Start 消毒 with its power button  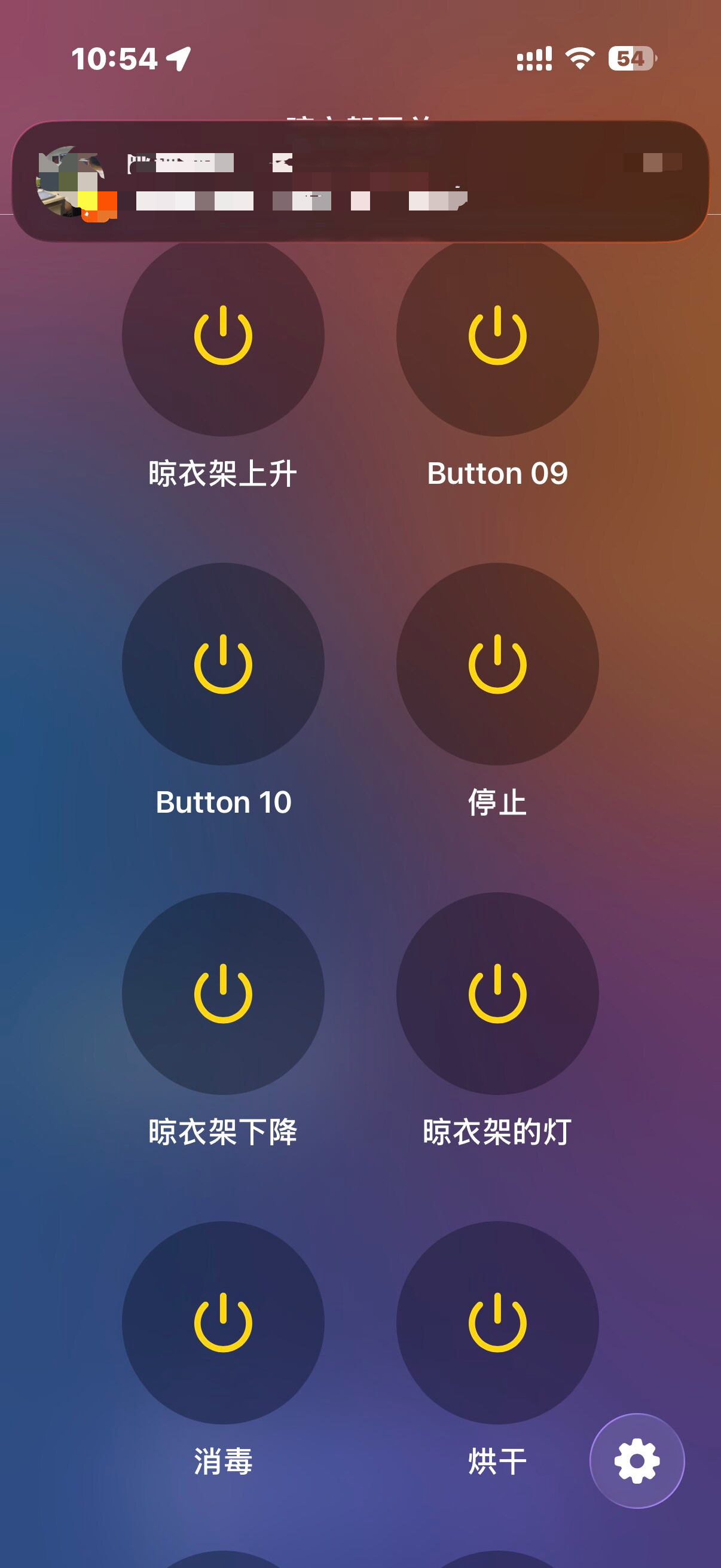click(222, 1322)
